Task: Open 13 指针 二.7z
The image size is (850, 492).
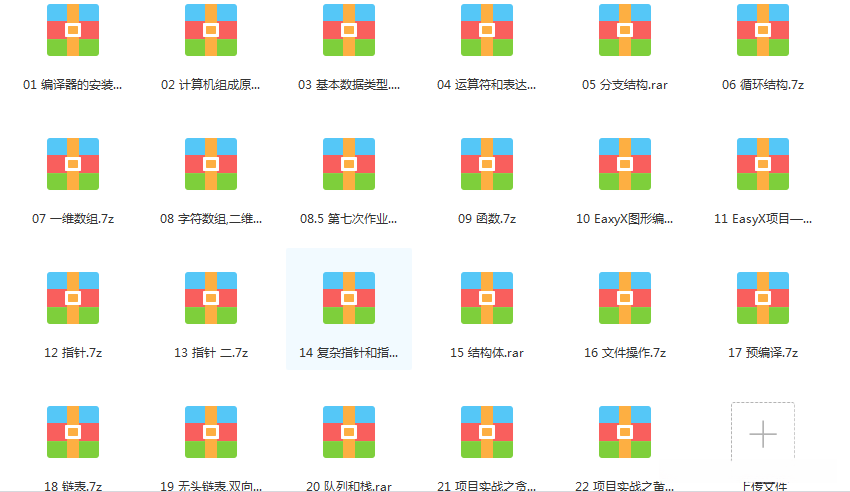Action: pos(211,298)
